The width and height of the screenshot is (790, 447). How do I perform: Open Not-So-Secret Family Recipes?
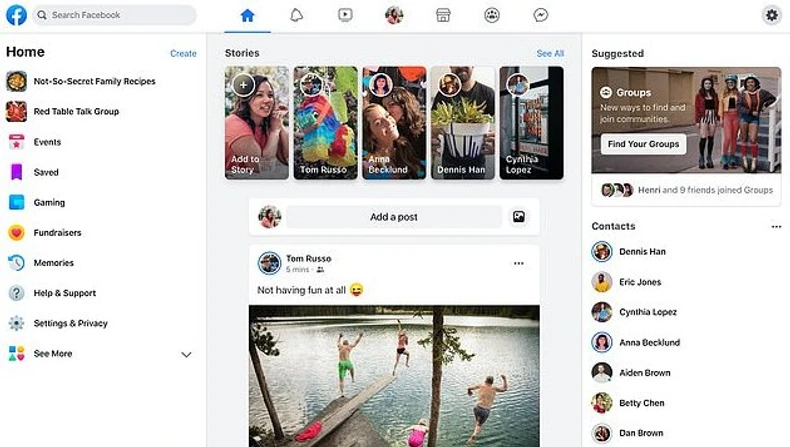[x=94, y=82]
